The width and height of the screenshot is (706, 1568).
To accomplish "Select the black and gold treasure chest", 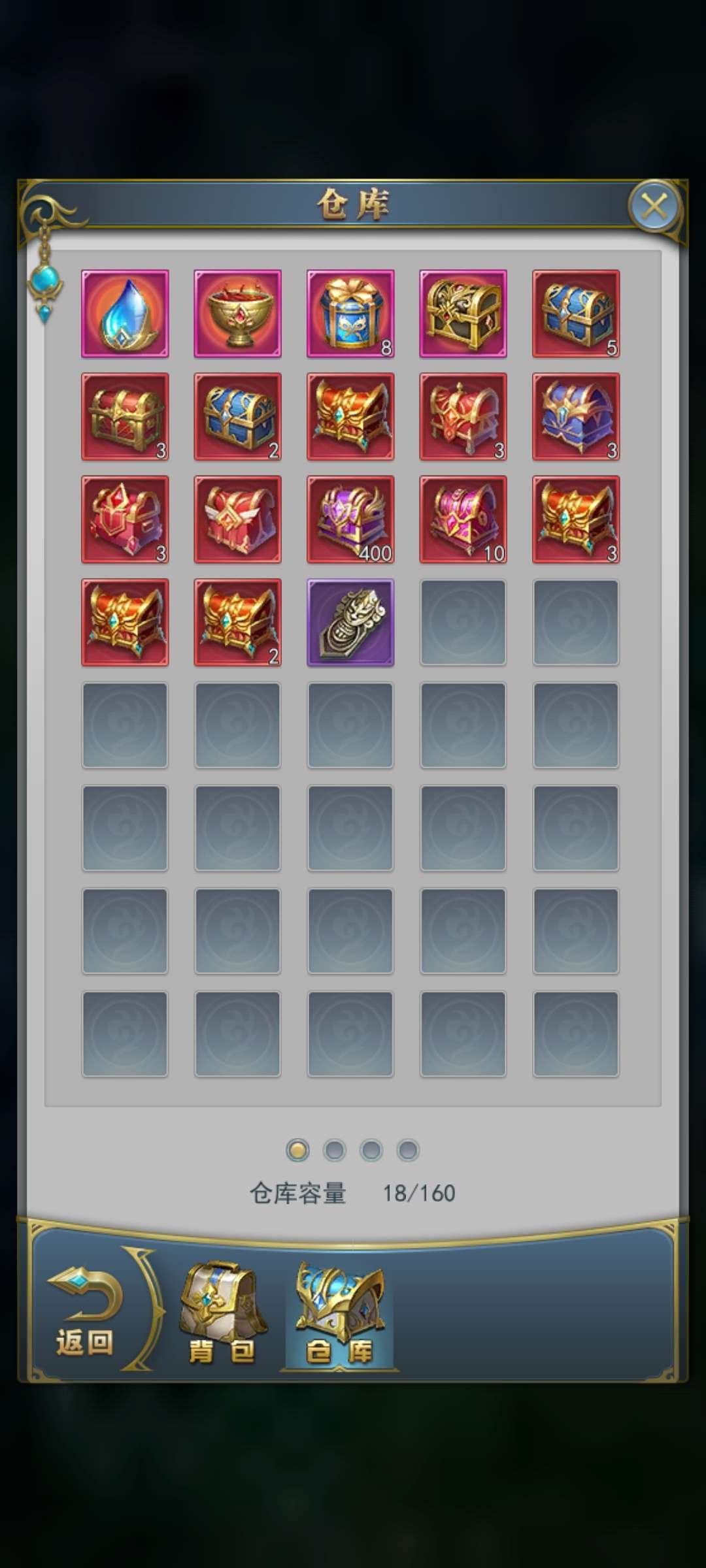I will tap(463, 314).
